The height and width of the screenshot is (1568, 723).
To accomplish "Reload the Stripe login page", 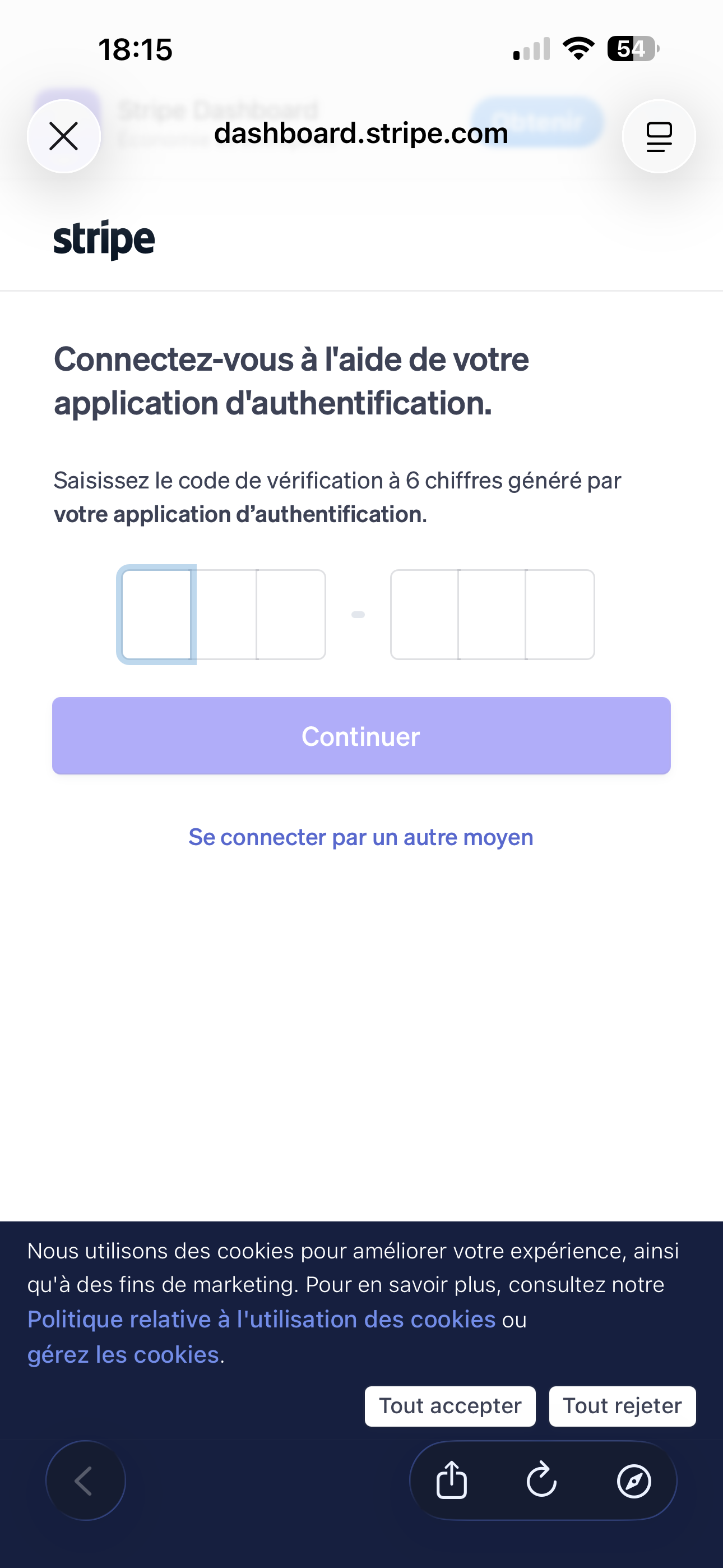I will pos(541,1481).
